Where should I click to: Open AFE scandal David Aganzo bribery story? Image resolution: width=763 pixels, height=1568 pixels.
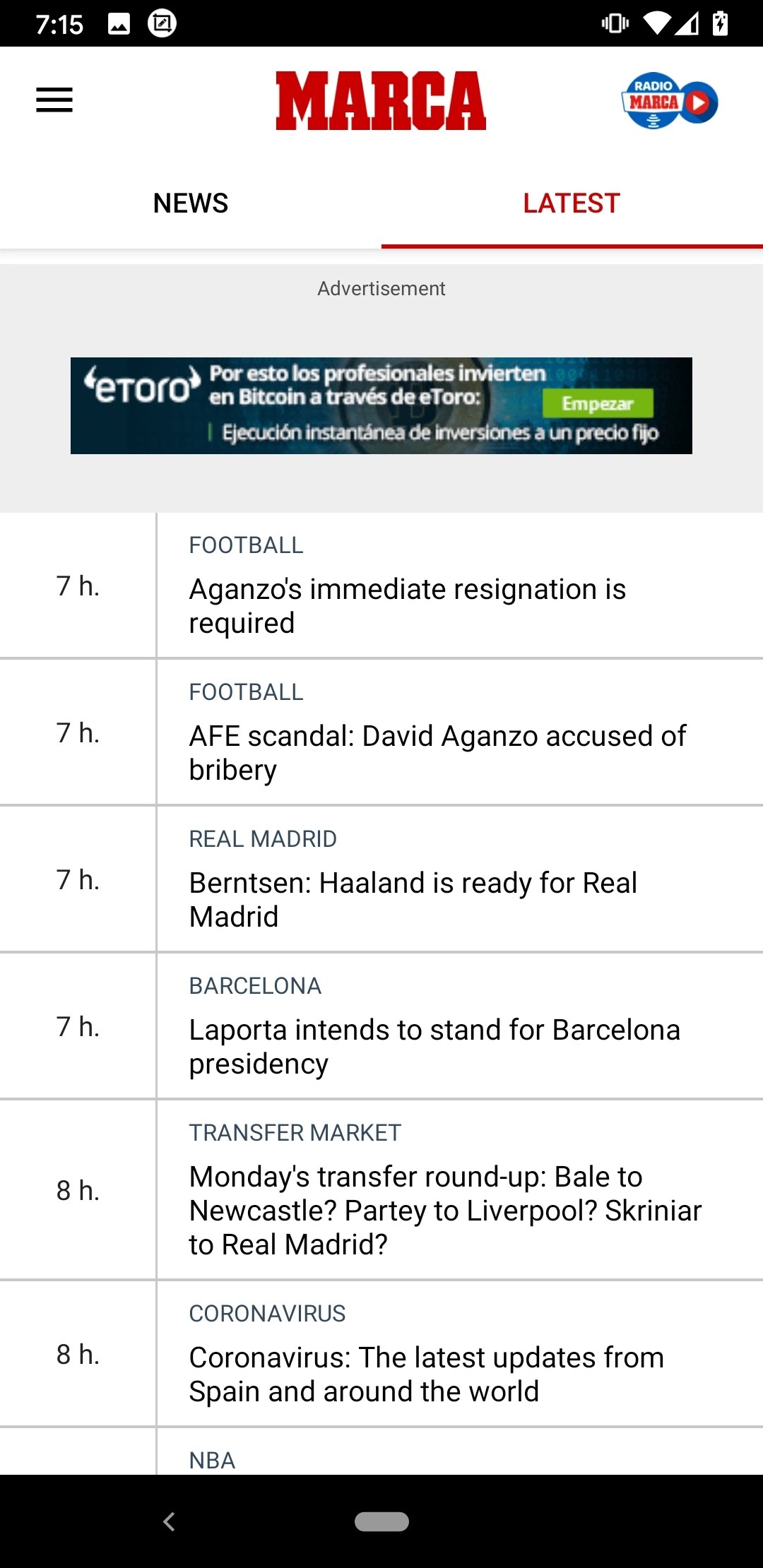click(x=381, y=732)
